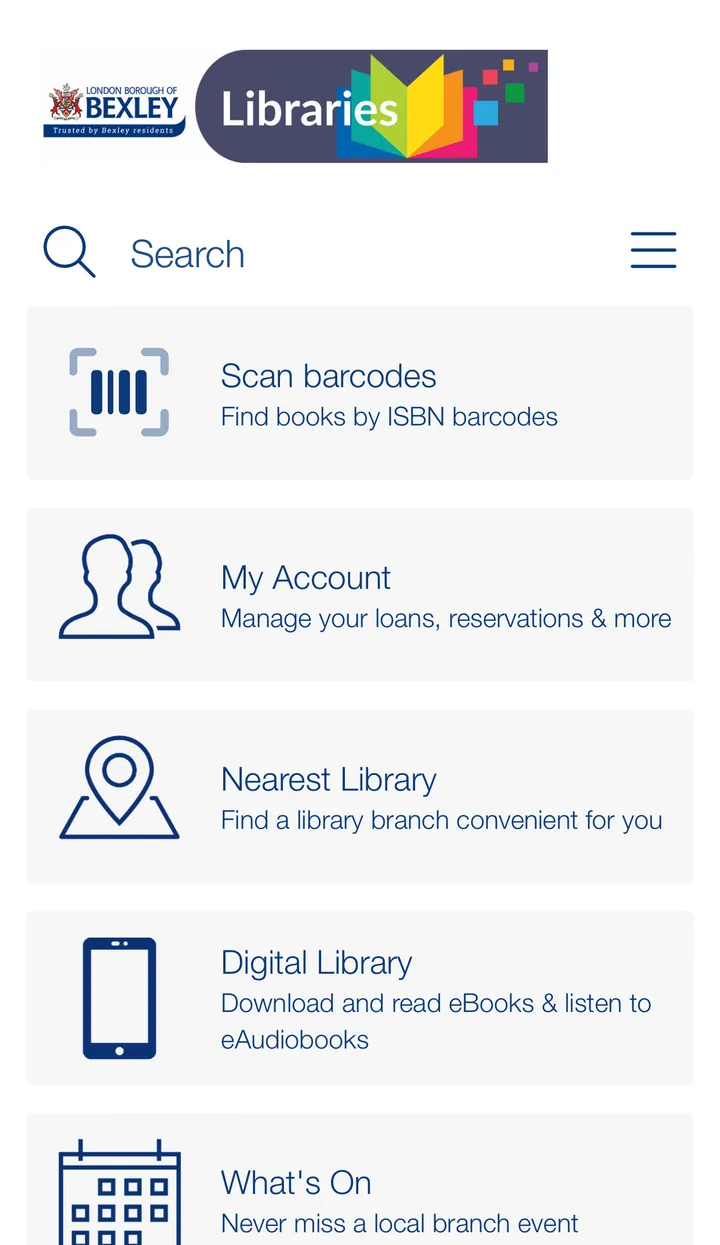
Task: Find the Nearest Library
Action: pos(359,797)
